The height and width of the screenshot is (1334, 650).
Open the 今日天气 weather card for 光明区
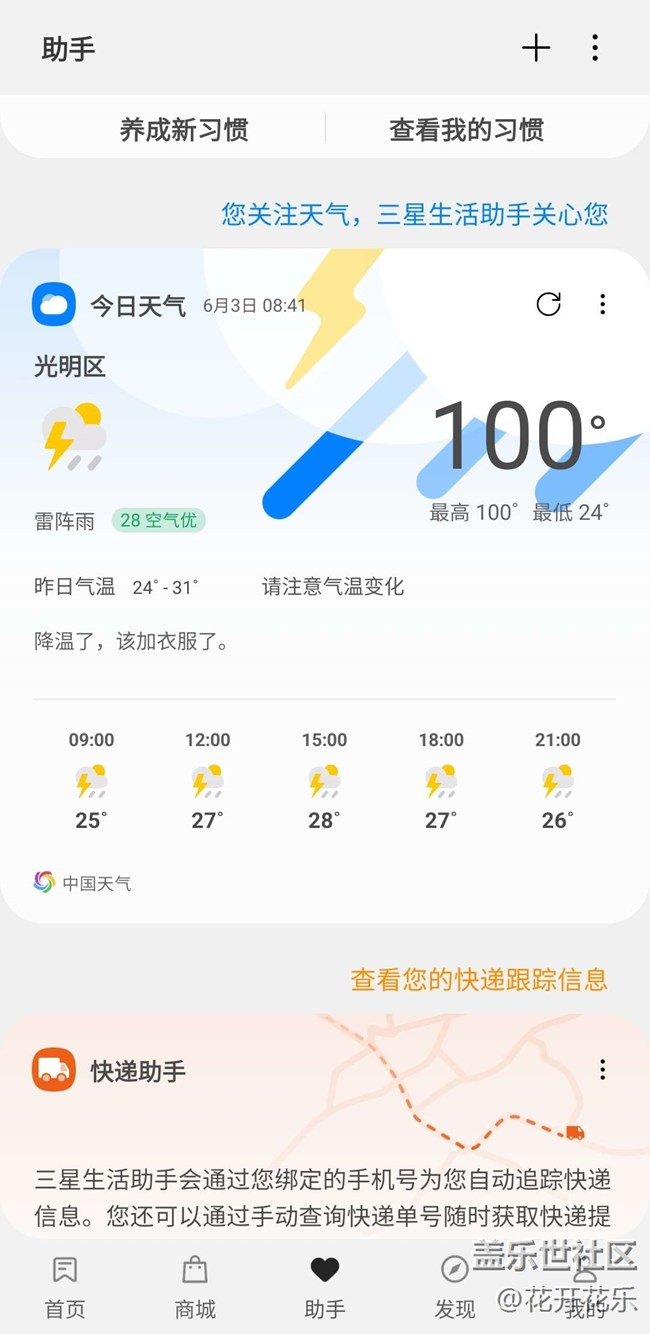(x=325, y=585)
